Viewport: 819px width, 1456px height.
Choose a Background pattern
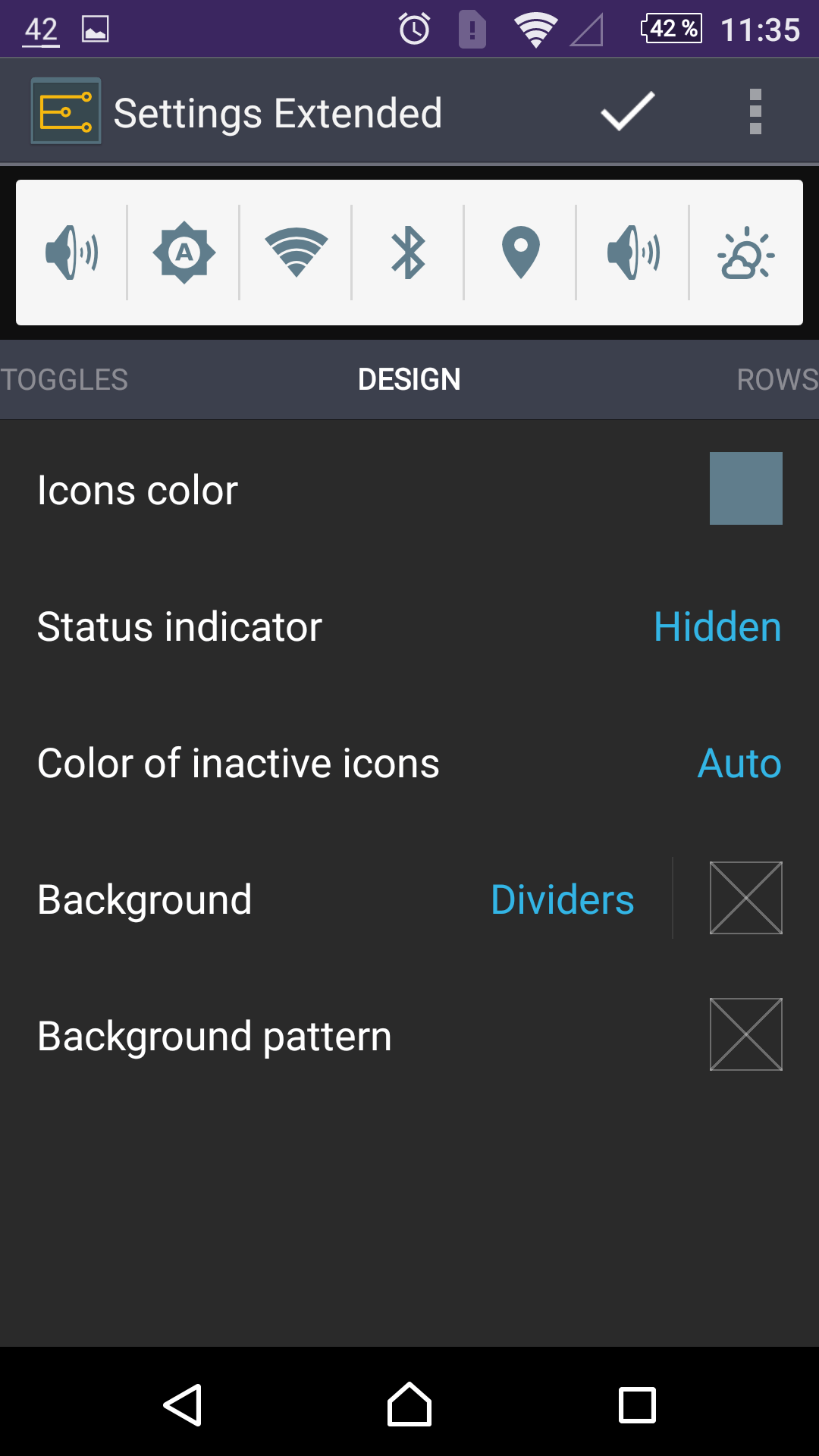click(746, 1034)
